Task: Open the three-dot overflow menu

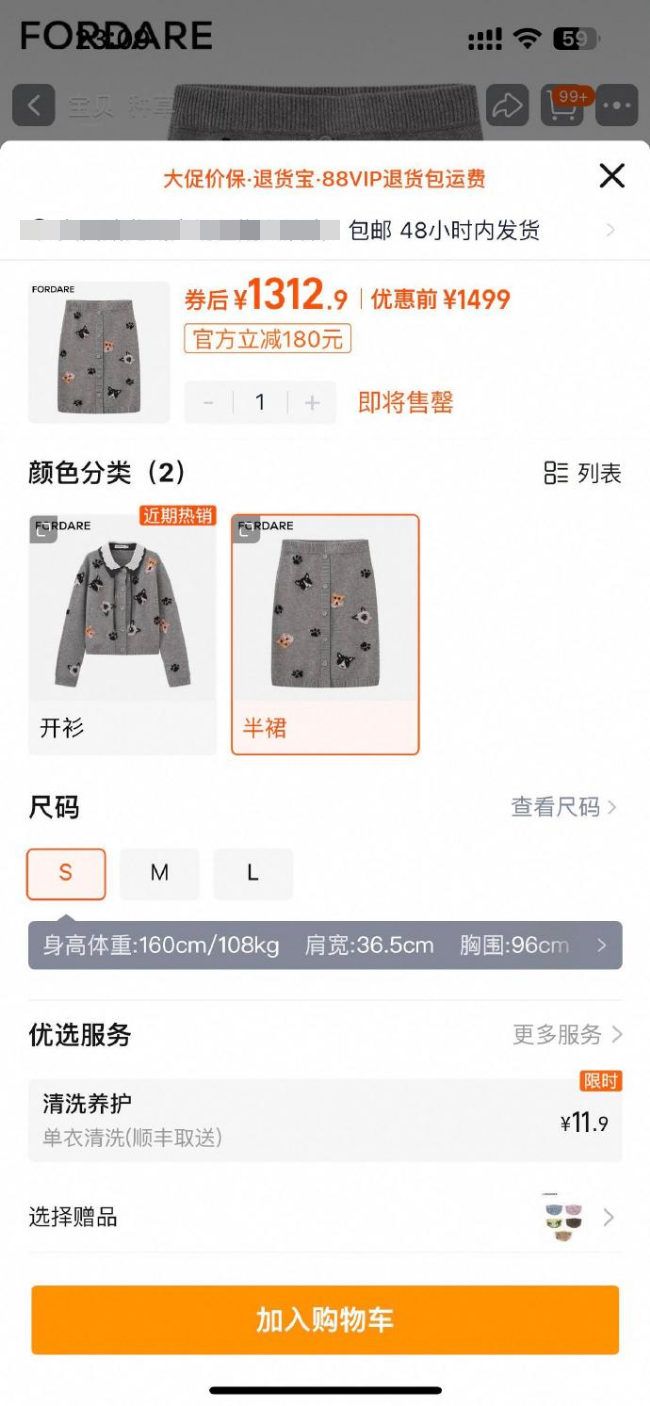Action: coord(617,105)
